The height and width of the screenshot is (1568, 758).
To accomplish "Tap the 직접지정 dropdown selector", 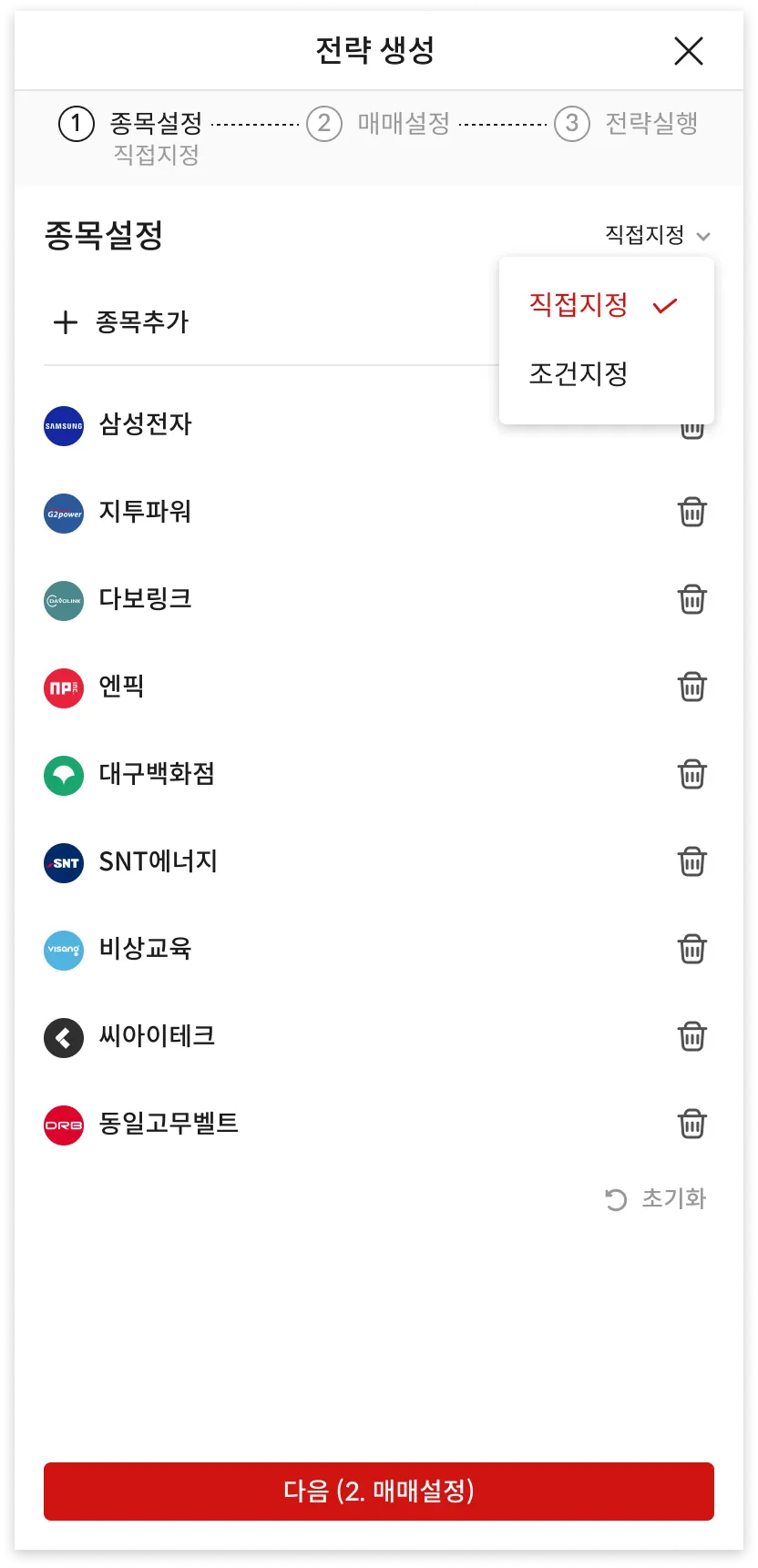I will (657, 236).
